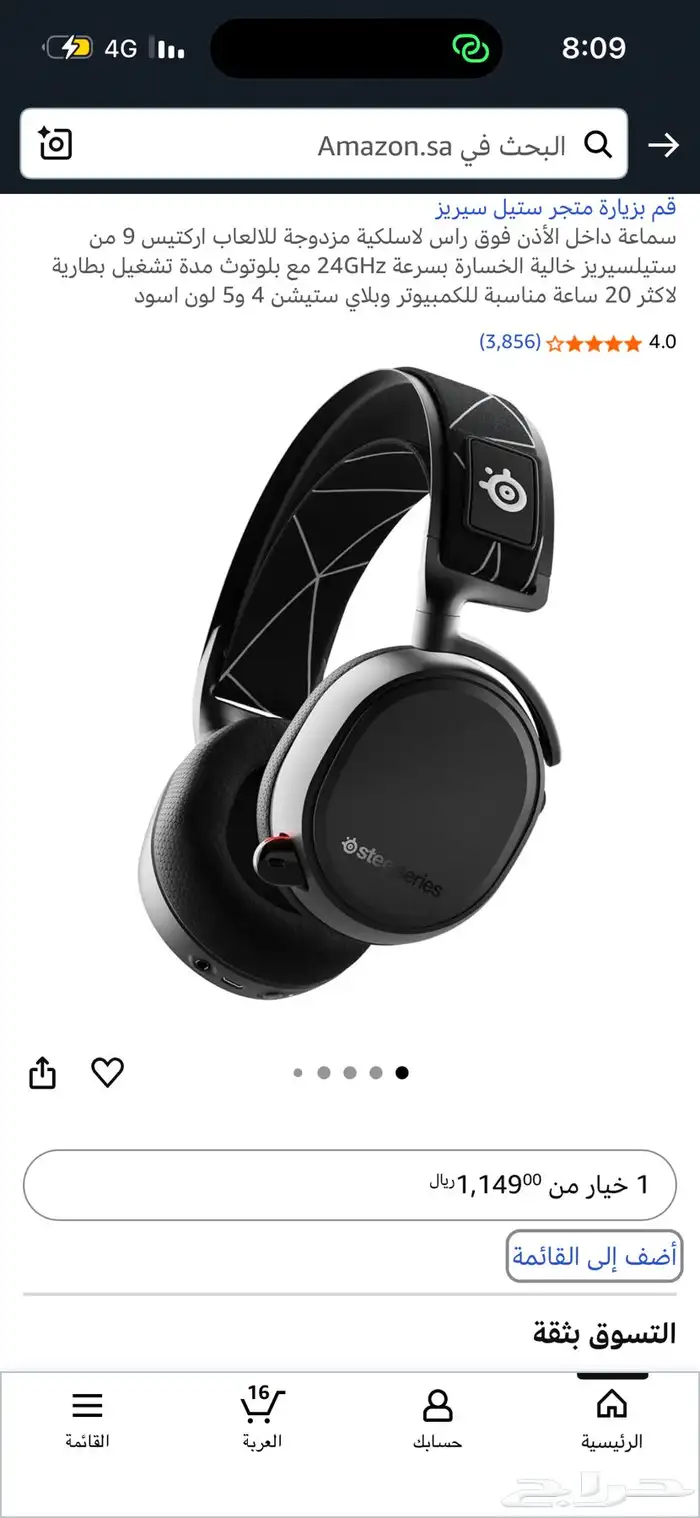
Task: Open the القائمة menu tab
Action: pyautogui.click(x=87, y=1420)
